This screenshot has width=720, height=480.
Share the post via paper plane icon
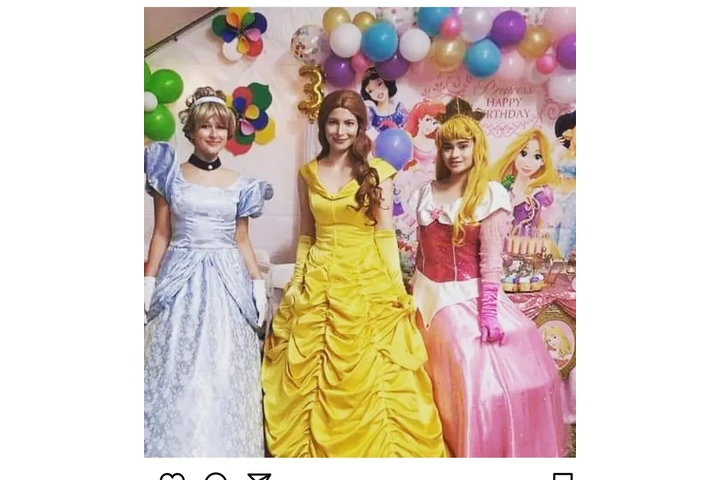click(x=259, y=477)
